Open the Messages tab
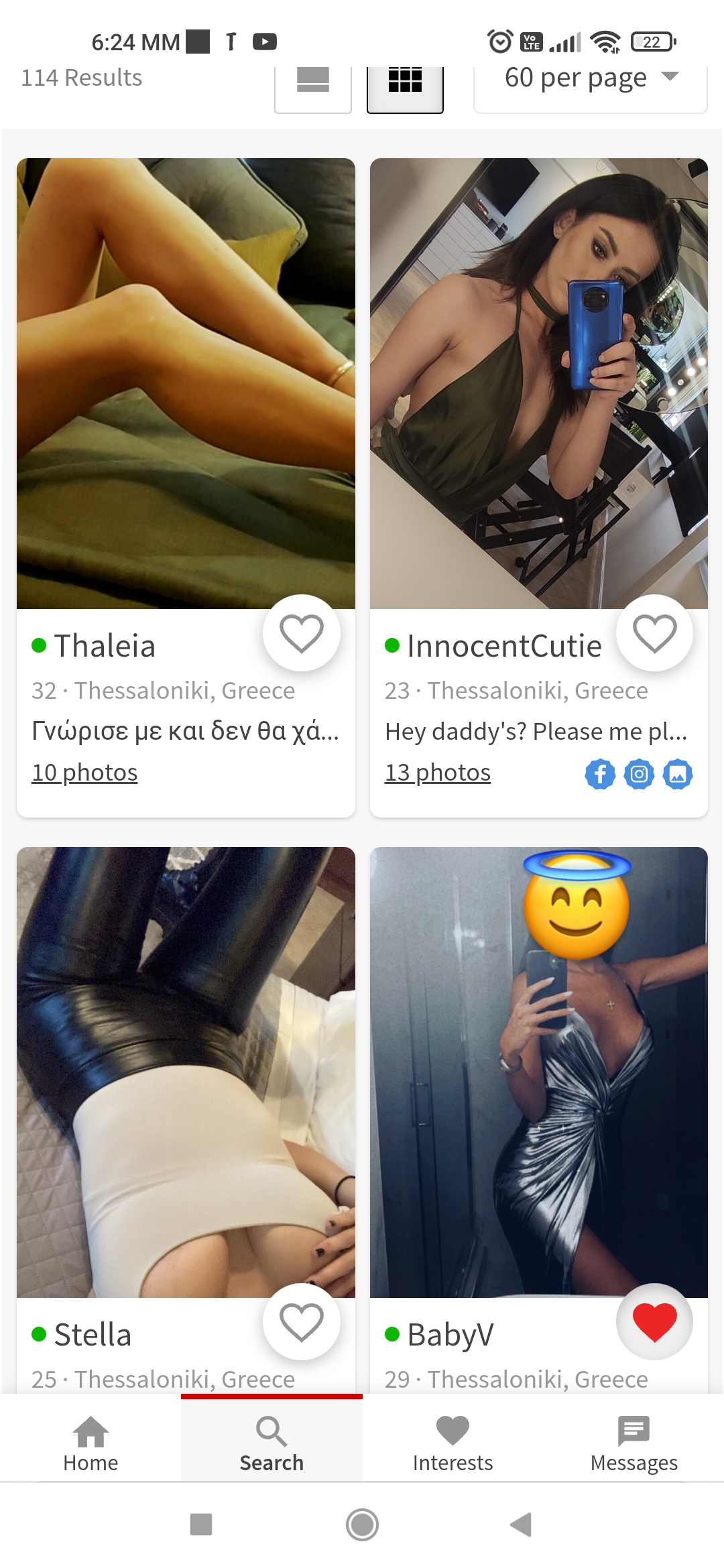 (633, 1443)
